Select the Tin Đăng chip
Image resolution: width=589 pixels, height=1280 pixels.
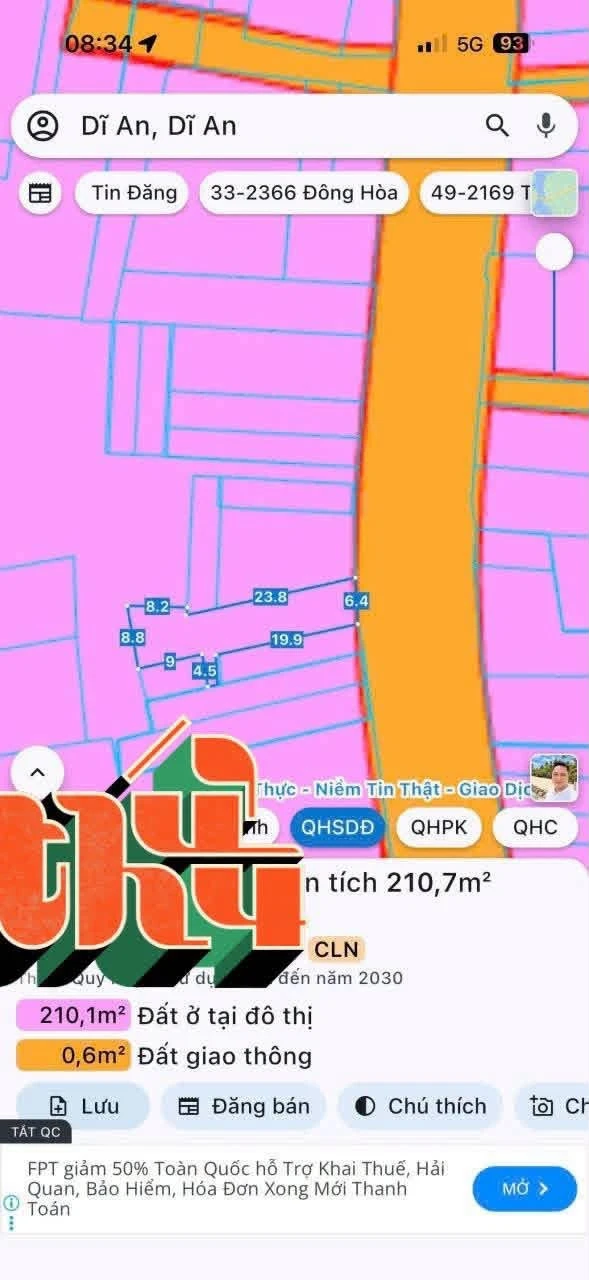coord(133,193)
